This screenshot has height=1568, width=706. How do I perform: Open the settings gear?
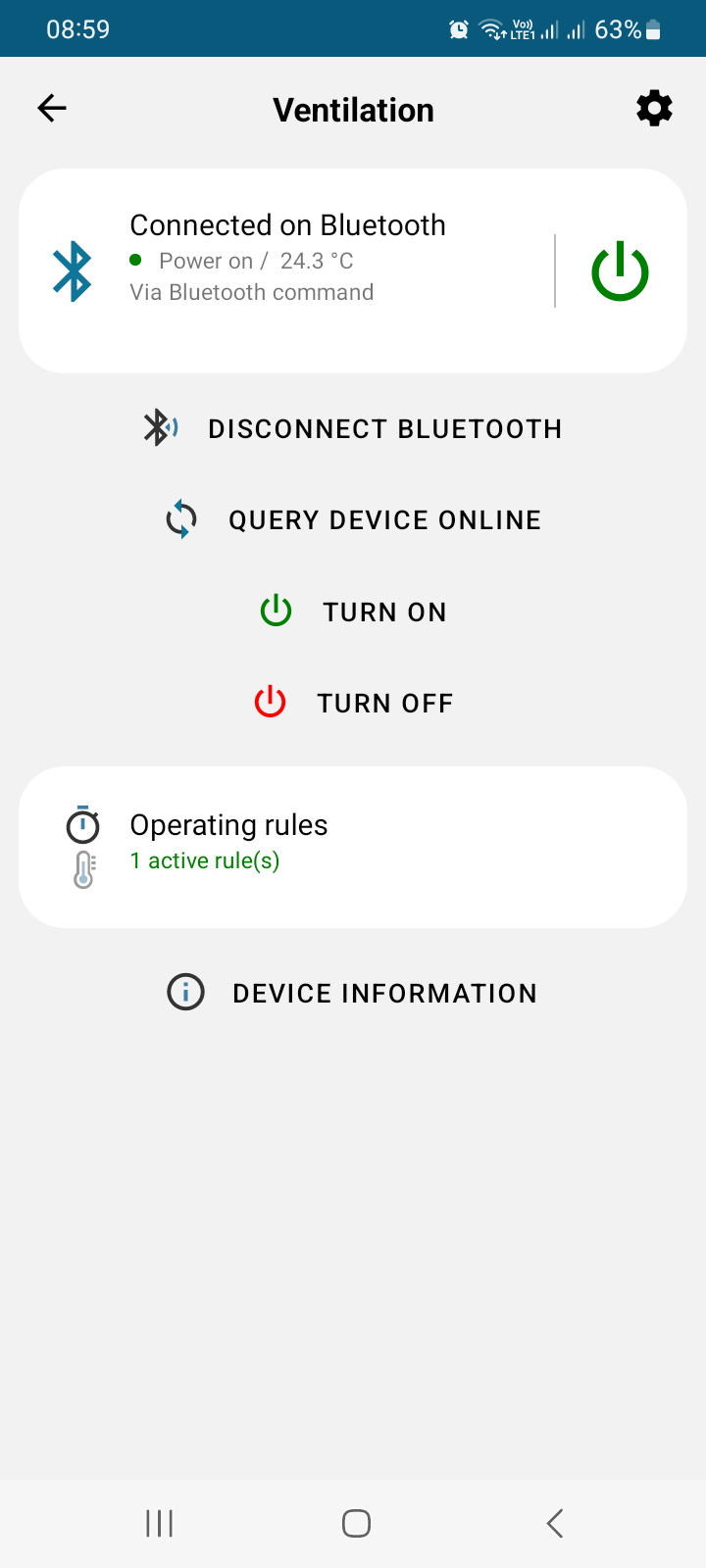click(x=654, y=108)
